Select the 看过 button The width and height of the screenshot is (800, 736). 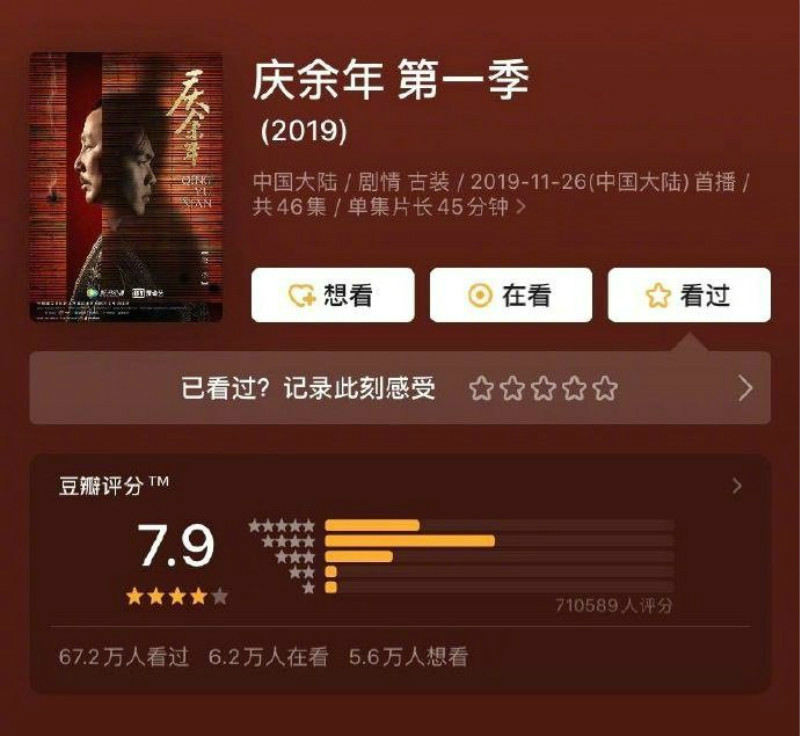[688, 295]
